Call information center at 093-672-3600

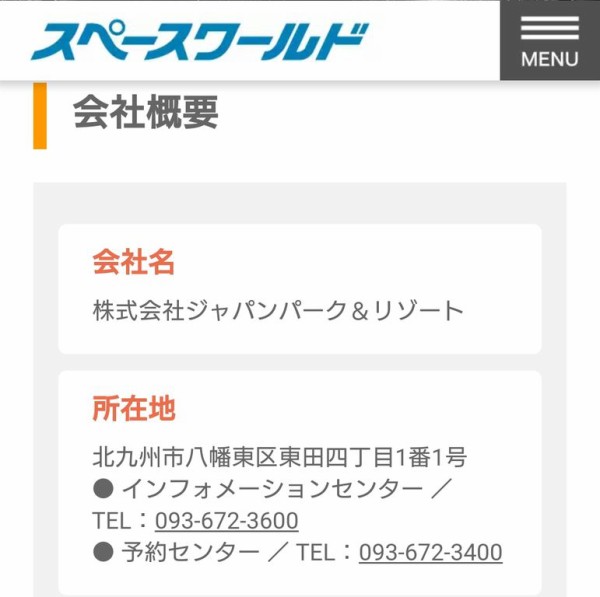coord(226,521)
